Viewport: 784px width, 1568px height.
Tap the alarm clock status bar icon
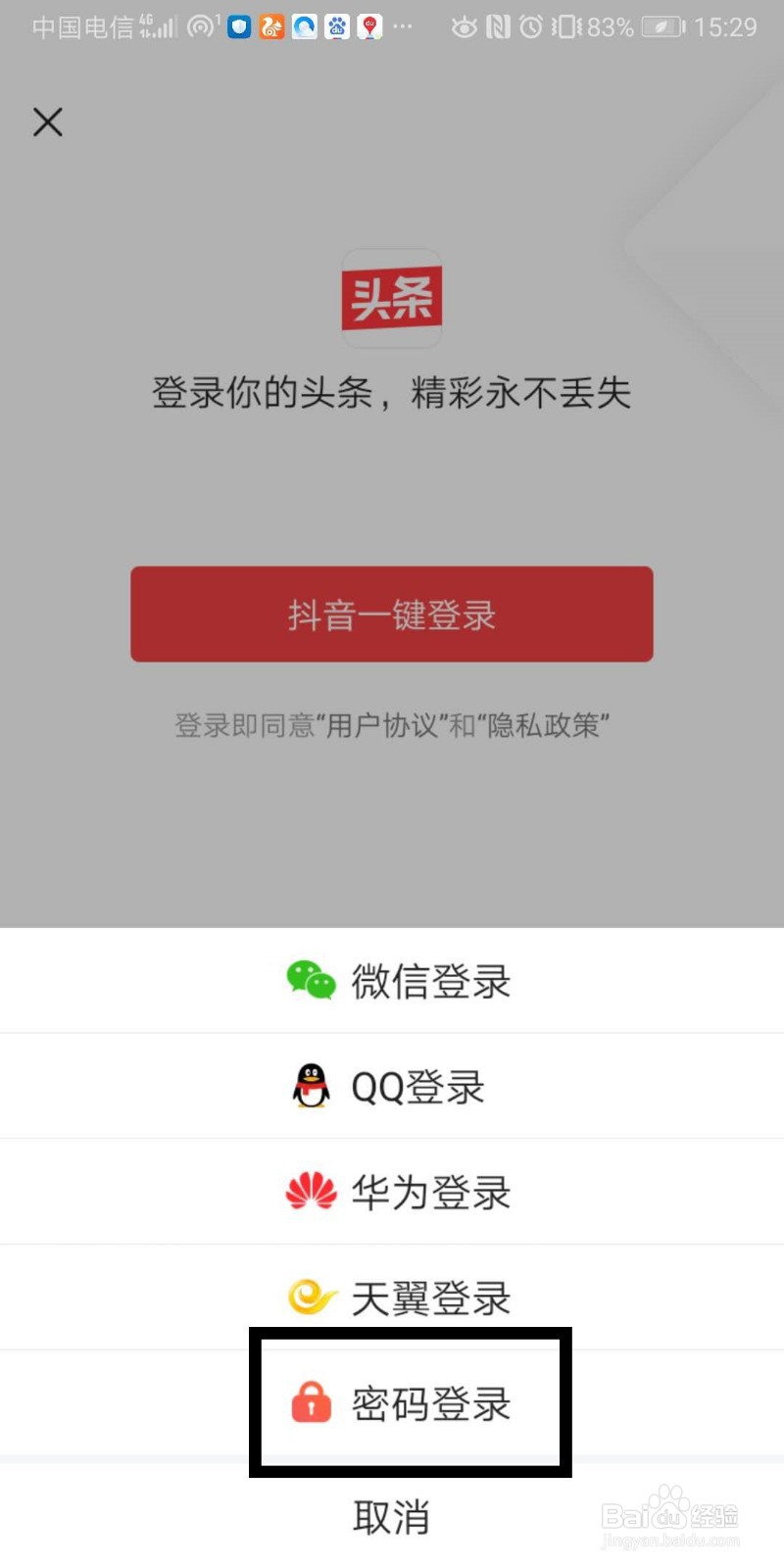(530, 27)
